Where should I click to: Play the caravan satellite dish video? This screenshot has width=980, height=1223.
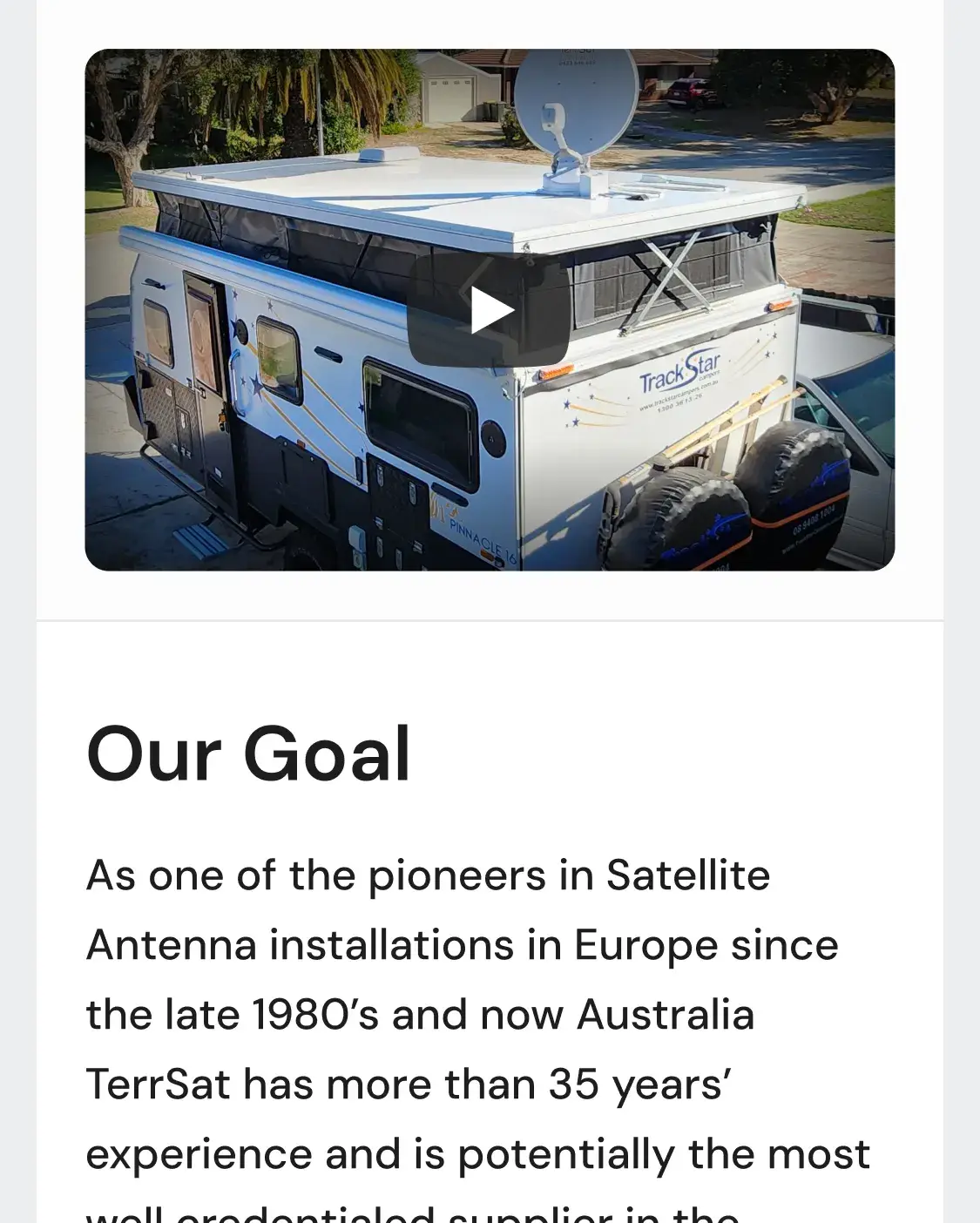point(490,311)
